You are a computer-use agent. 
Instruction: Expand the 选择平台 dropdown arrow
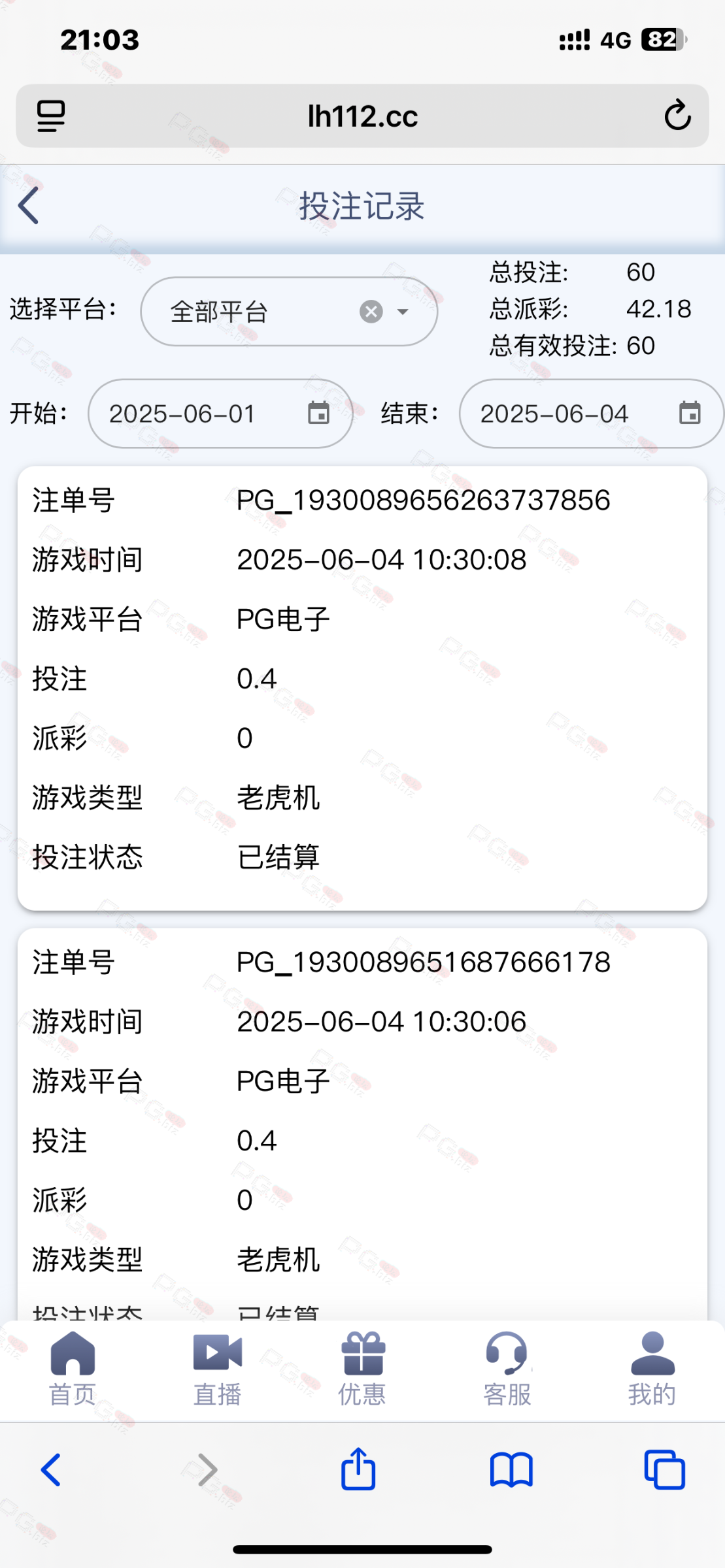click(403, 312)
